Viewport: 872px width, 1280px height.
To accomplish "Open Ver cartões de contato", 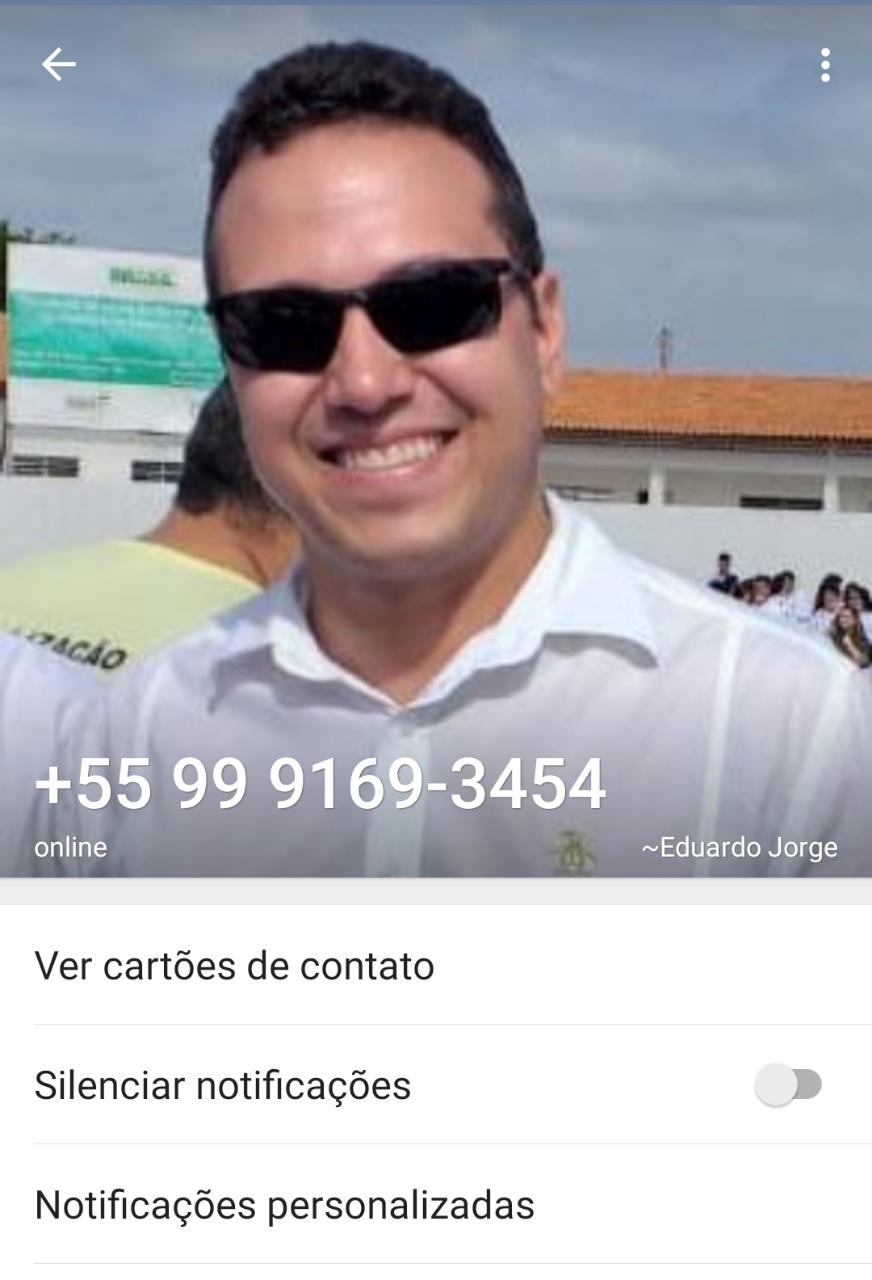I will pos(234,966).
